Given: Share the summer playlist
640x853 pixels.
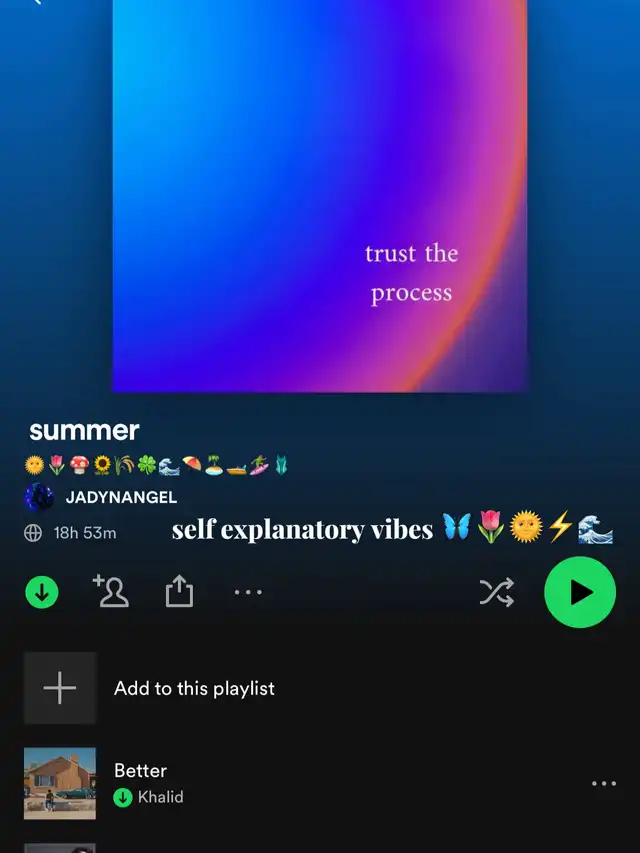Looking at the screenshot, I should 180,591.
